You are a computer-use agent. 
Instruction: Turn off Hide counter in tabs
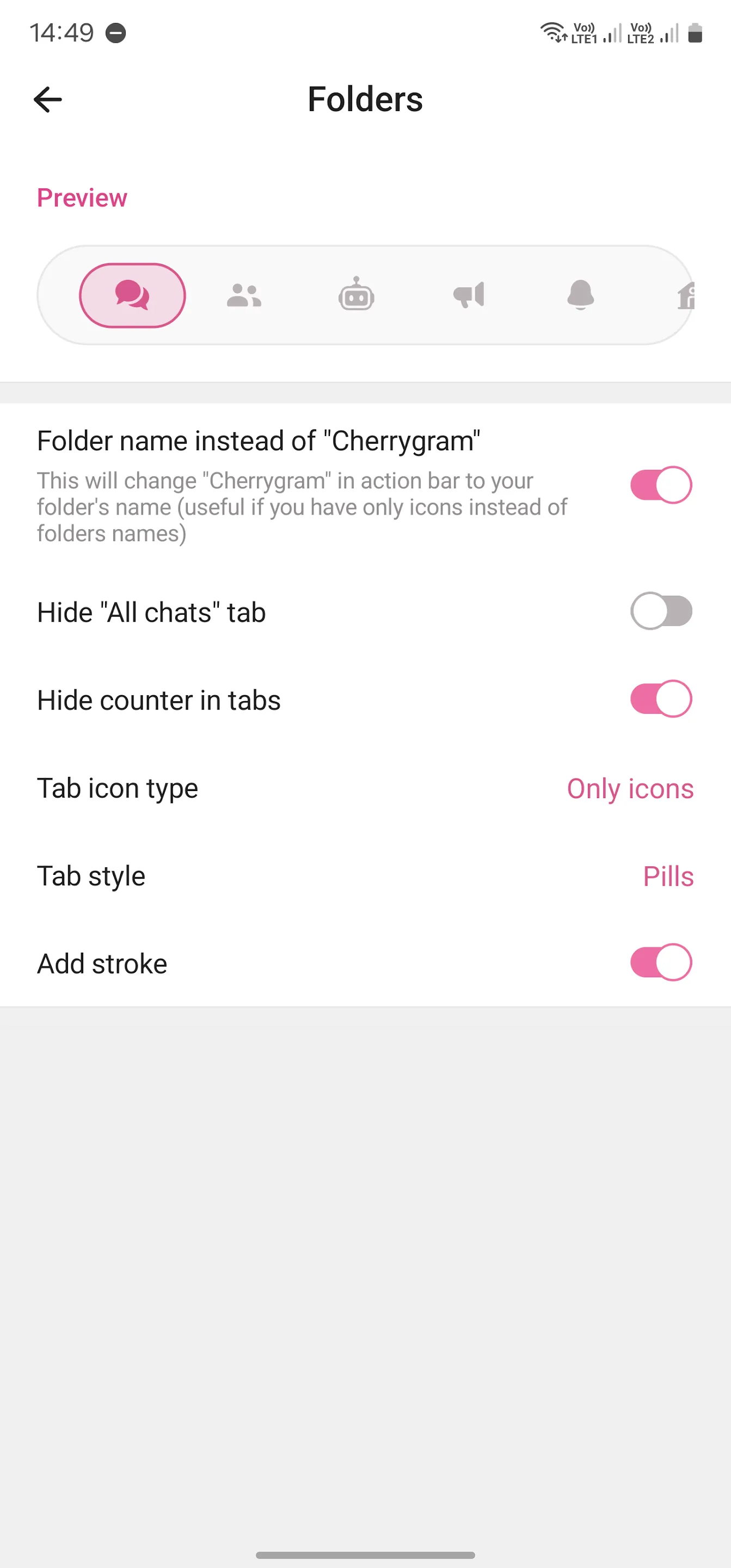click(660, 699)
